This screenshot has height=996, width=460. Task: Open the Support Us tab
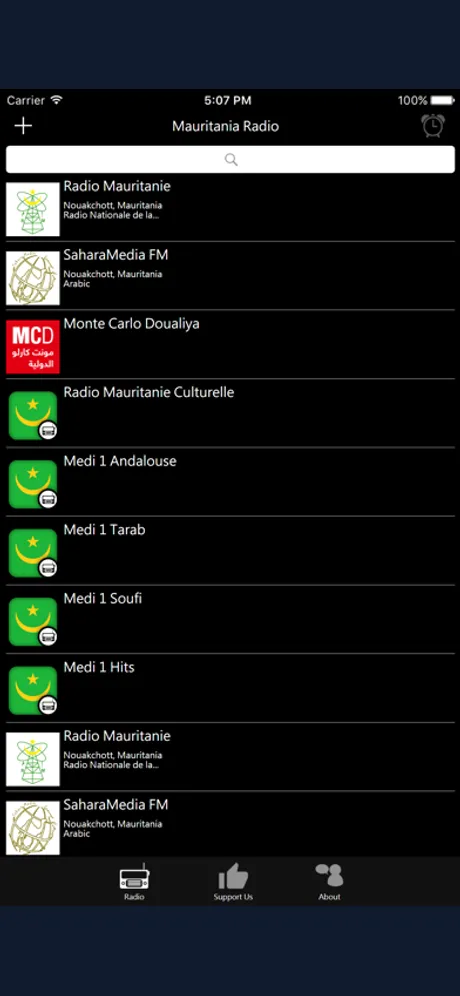pos(233,882)
